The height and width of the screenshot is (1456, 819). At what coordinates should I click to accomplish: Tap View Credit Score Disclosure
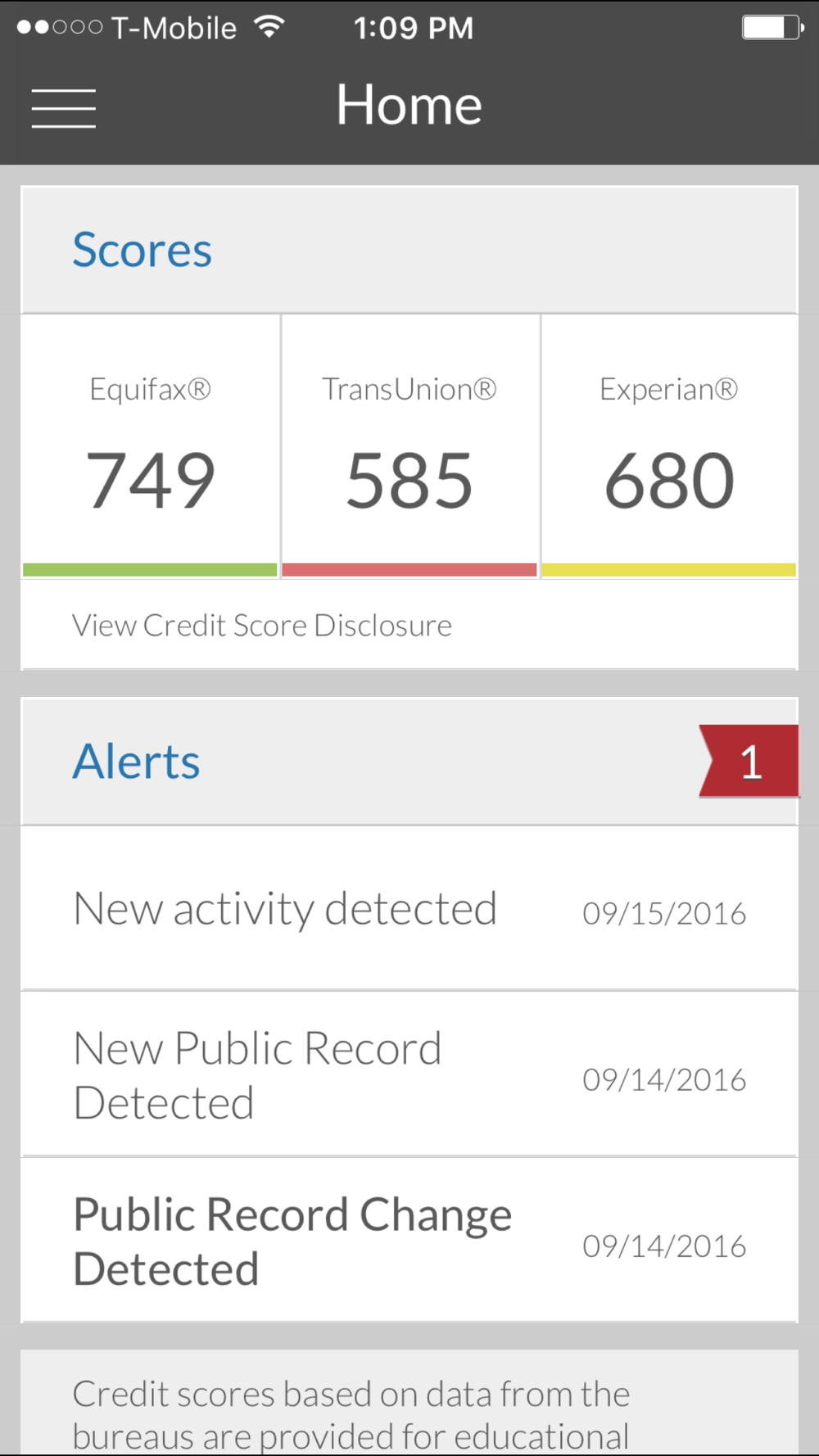pyautogui.click(x=262, y=626)
